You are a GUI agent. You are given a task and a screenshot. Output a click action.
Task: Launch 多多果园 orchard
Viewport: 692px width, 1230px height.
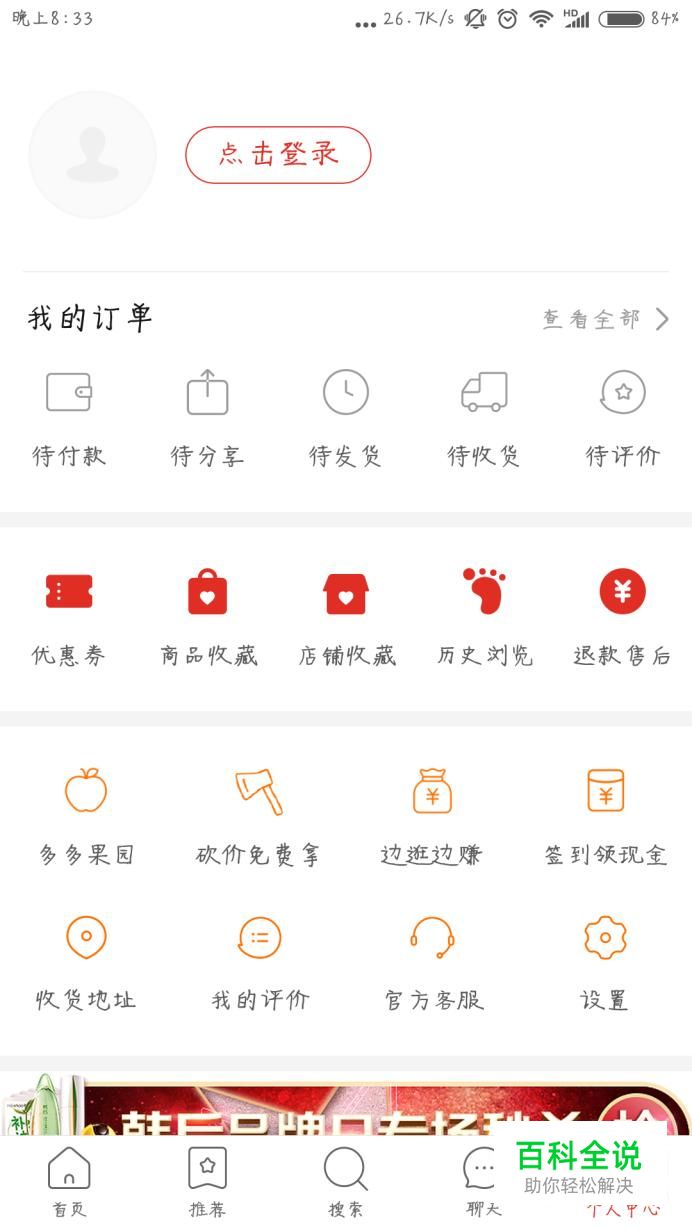[86, 814]
